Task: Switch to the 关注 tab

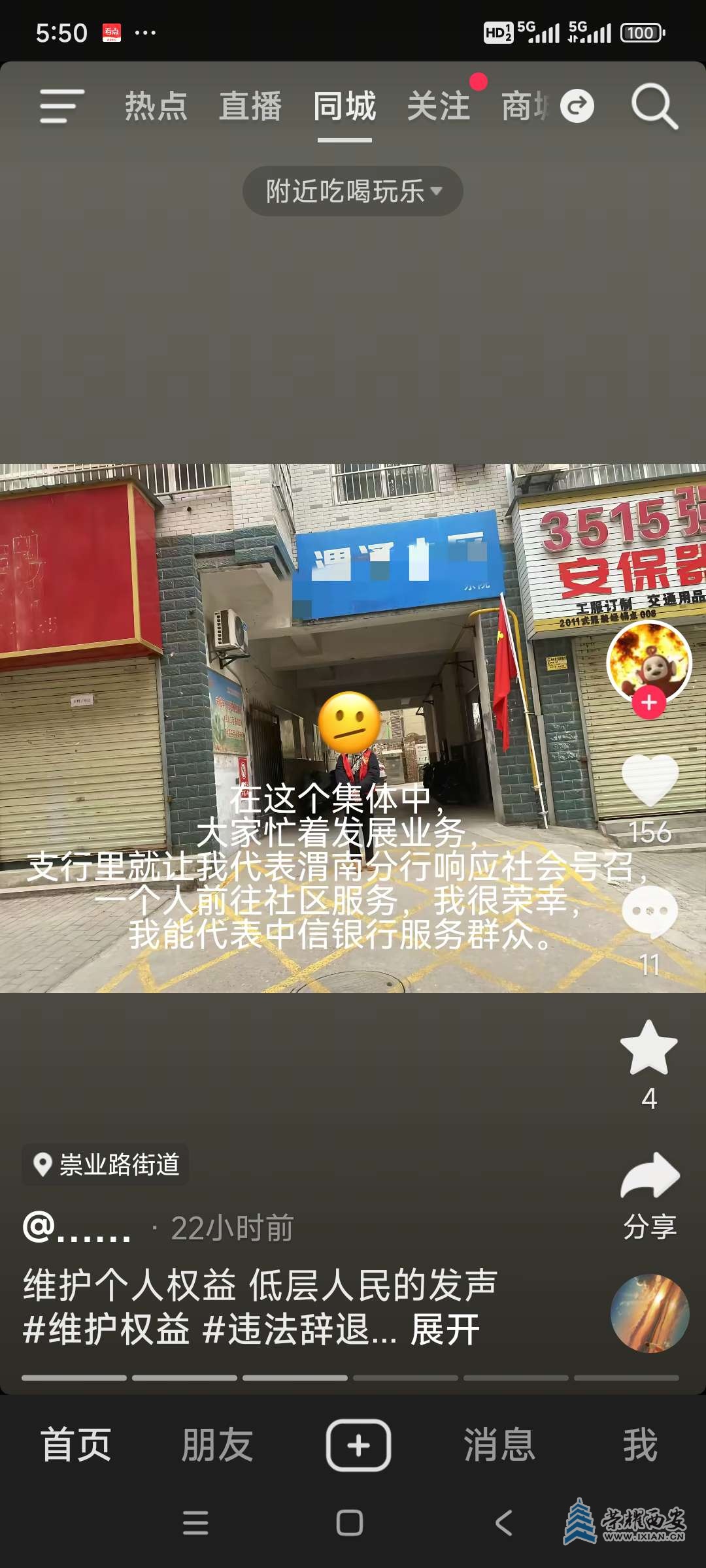Action: tap(439, 106)
